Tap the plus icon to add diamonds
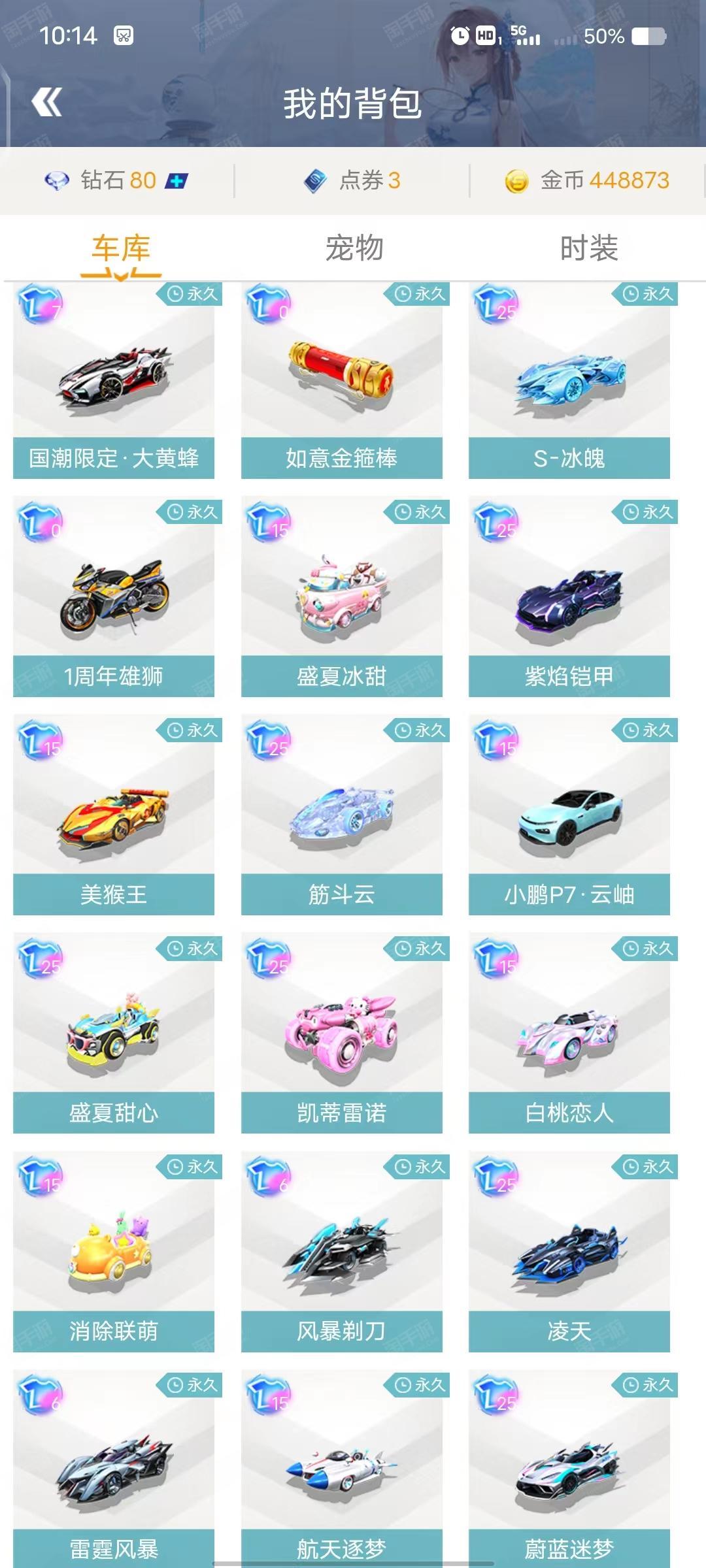This screenshot has height=1568, width=706. click(x=176, y=180)
